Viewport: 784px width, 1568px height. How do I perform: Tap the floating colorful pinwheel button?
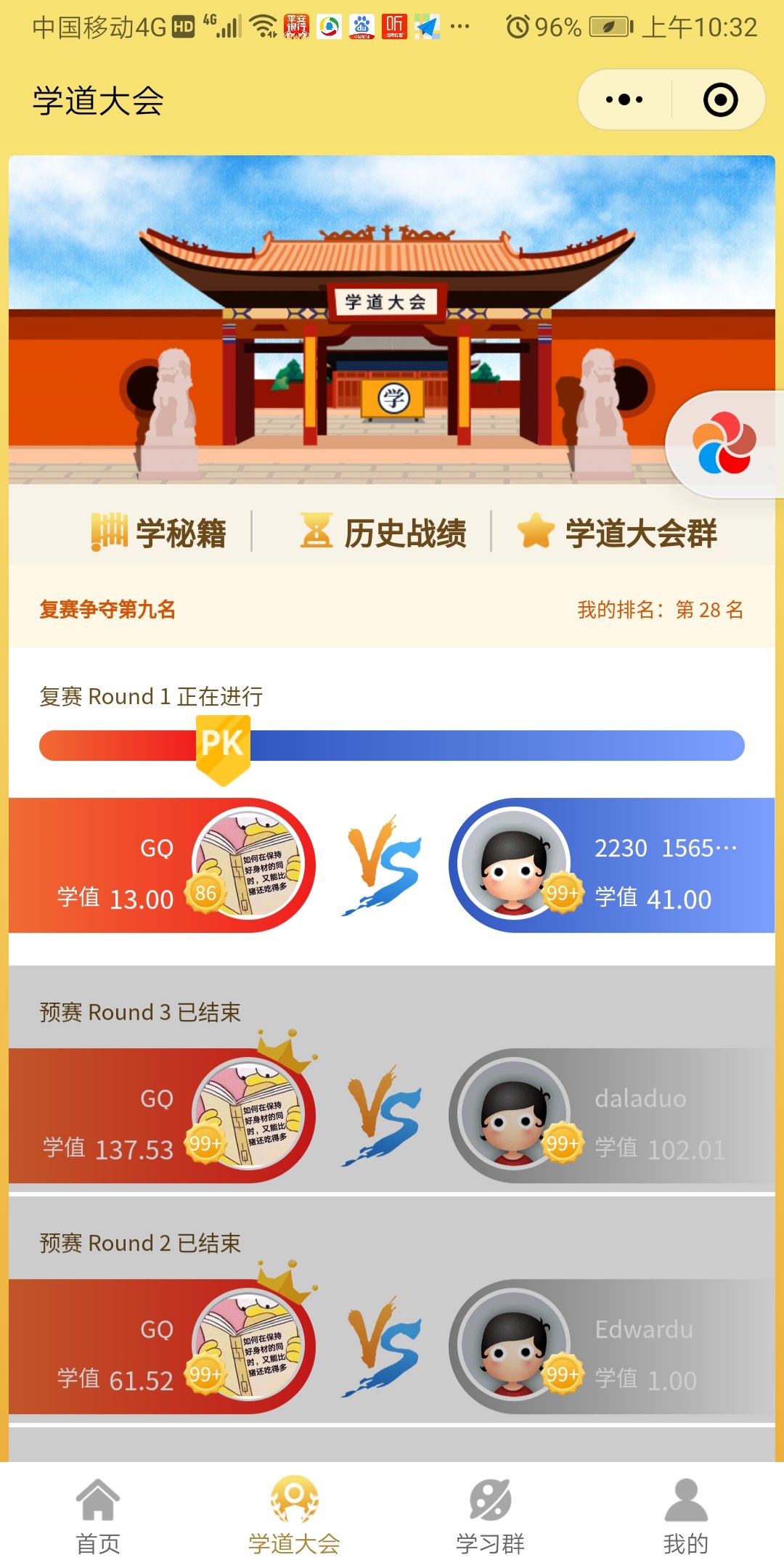tap(724, 444)
